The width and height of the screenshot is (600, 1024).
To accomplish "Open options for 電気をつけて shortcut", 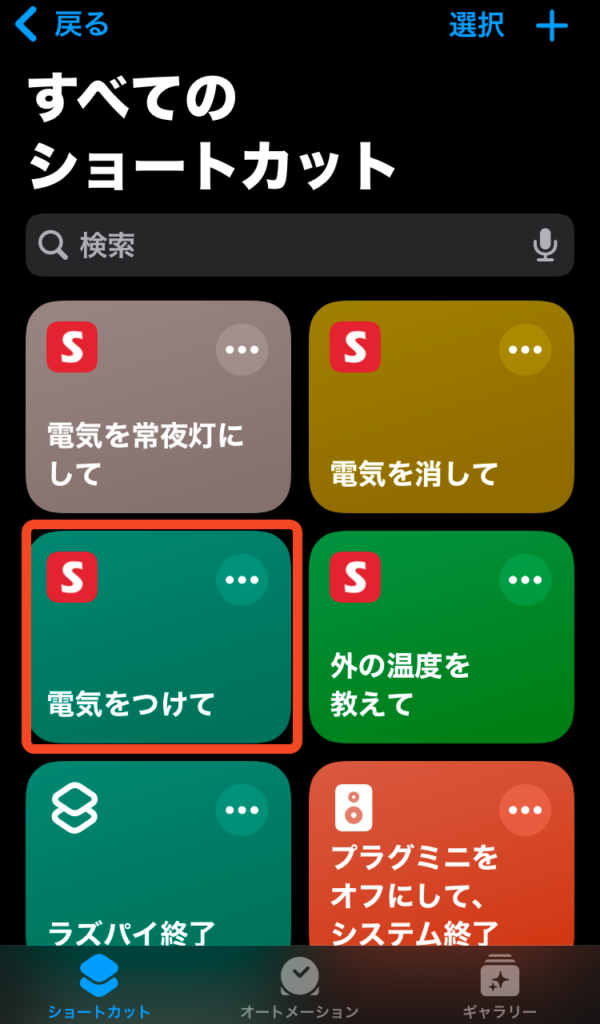I will (242, 579).
